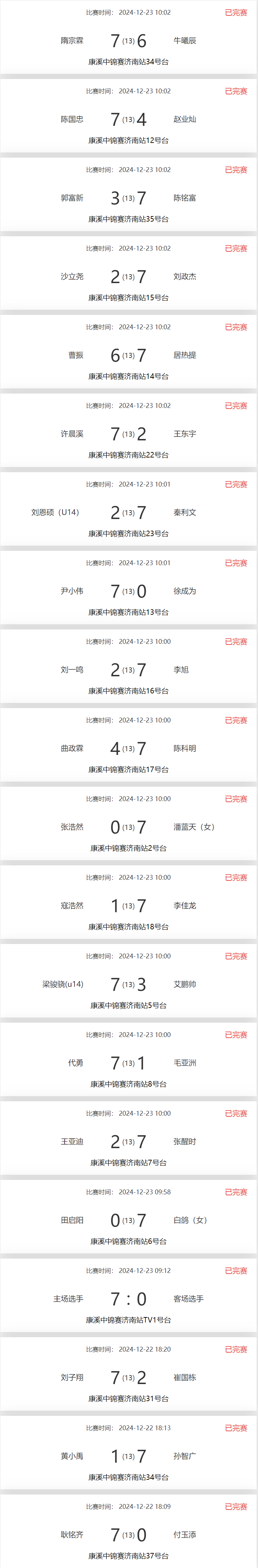Open 刘恩硕（U14）vs 秦利文 match
Screen dimensions: 258x1568
tap(128, 512)
